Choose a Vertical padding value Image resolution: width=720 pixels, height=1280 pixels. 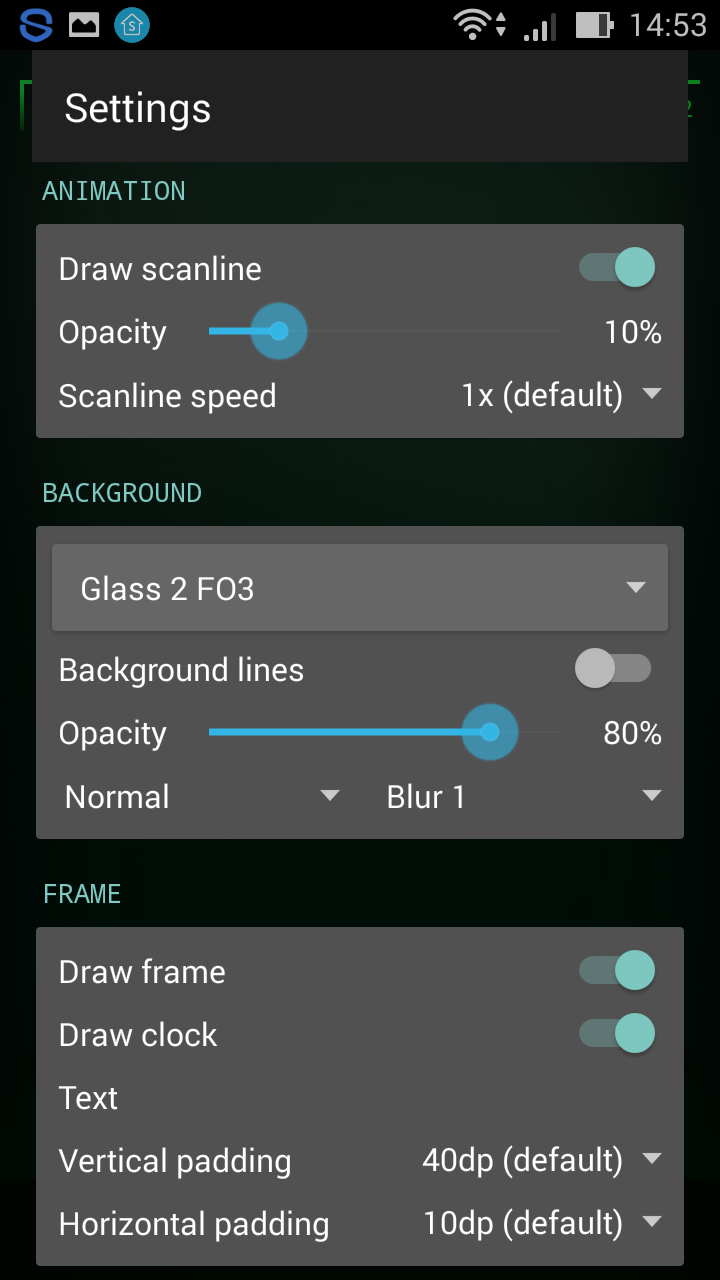542,1161
